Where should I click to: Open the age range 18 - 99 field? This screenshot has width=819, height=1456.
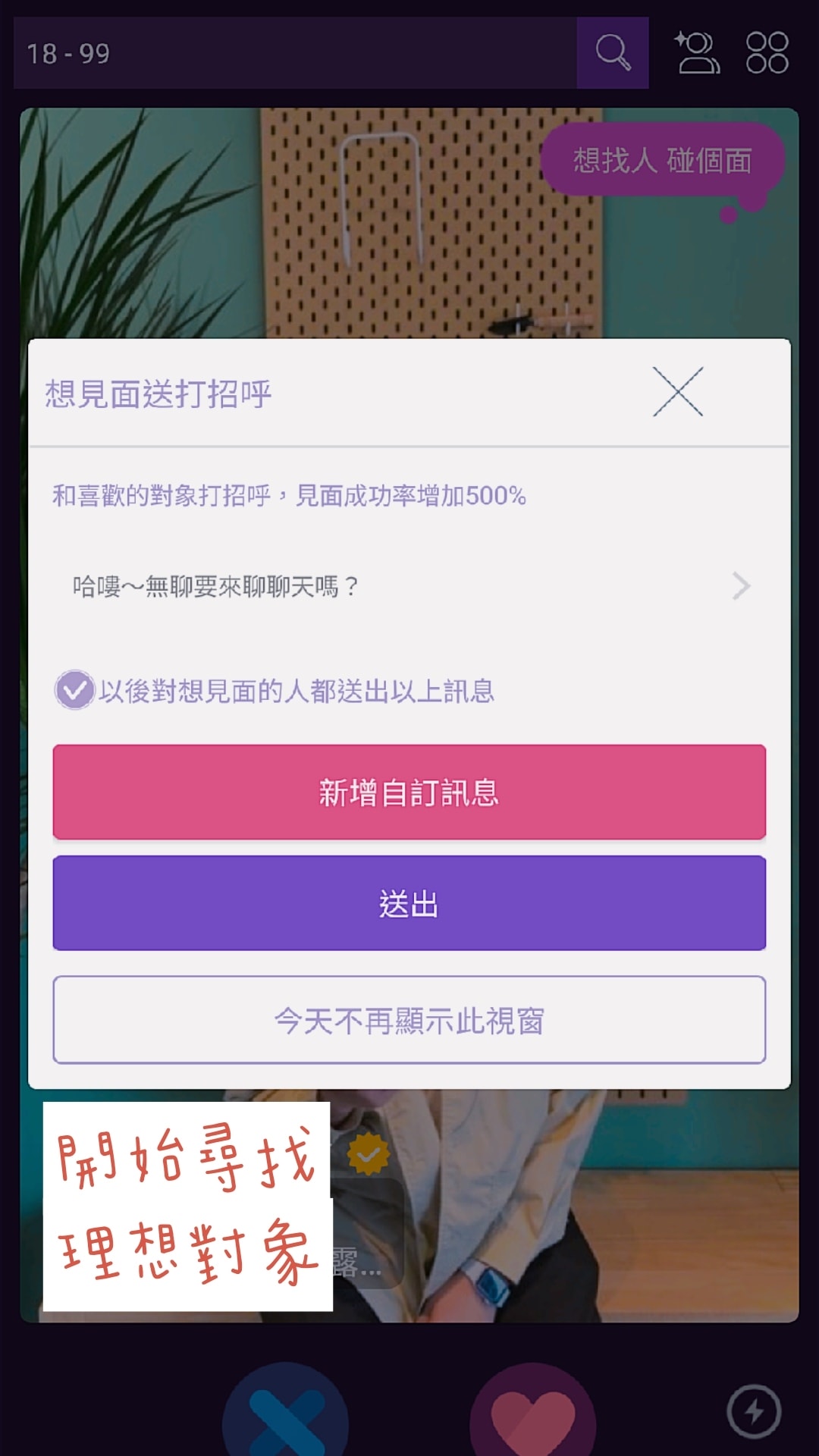(294, 53)
